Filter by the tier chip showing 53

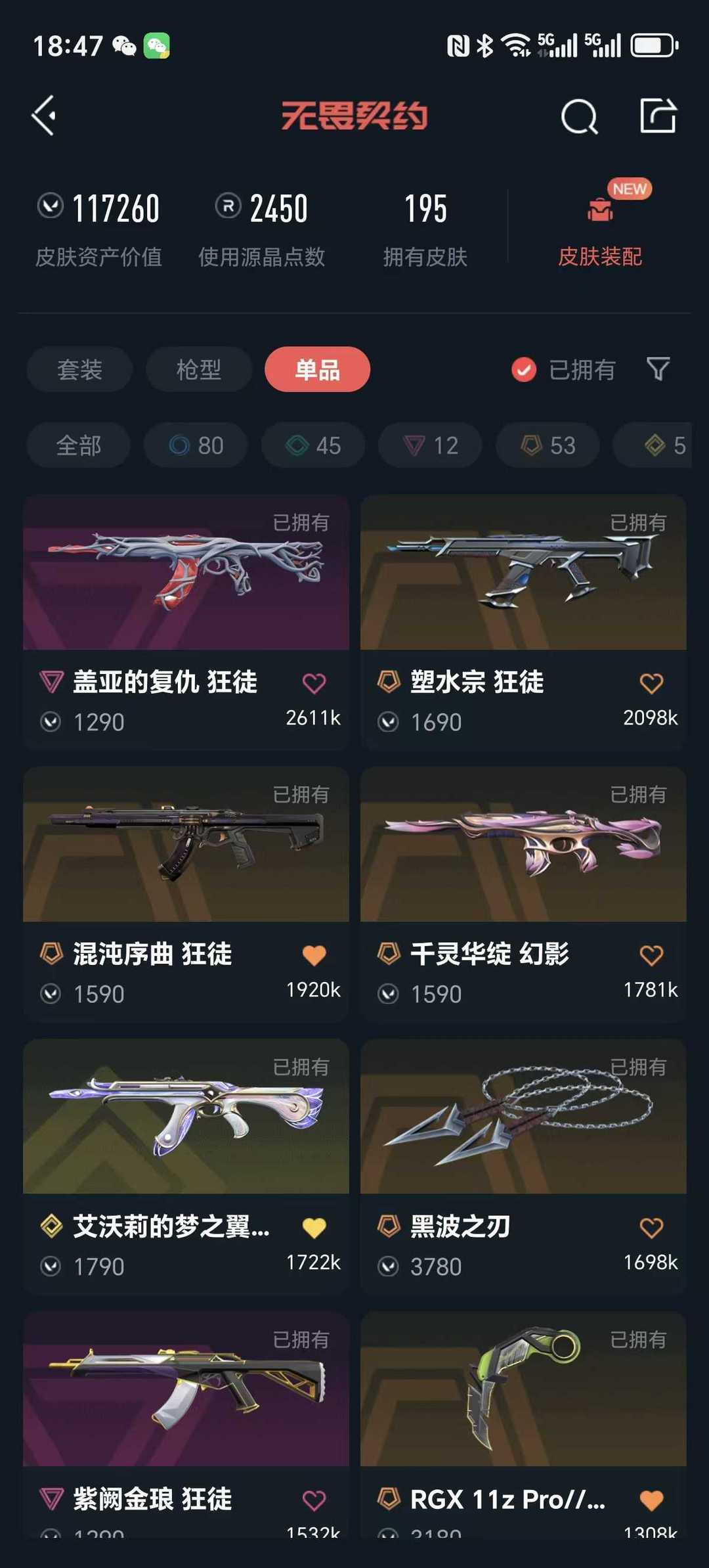(x=548, y=445)
